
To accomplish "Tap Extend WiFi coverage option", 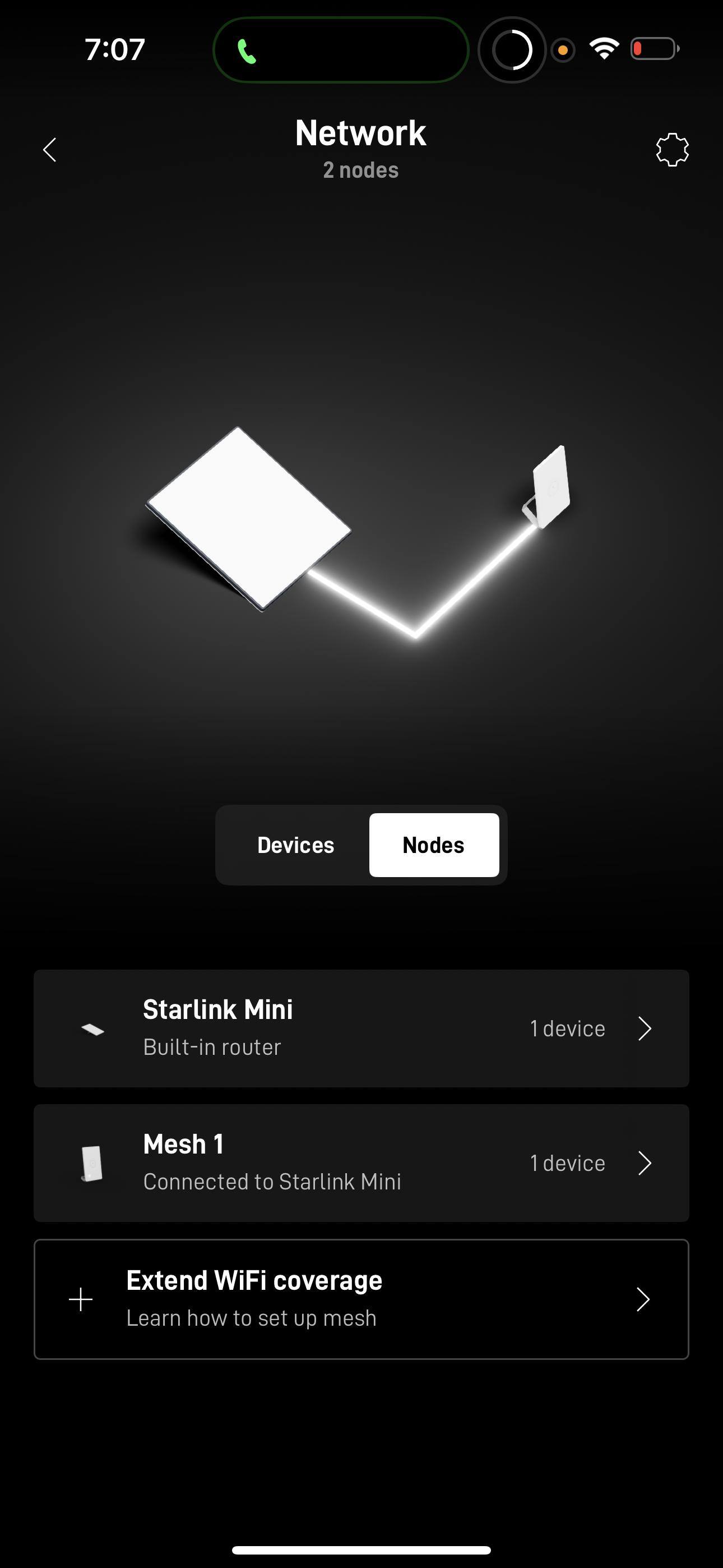I will [x=361, y=1299].
